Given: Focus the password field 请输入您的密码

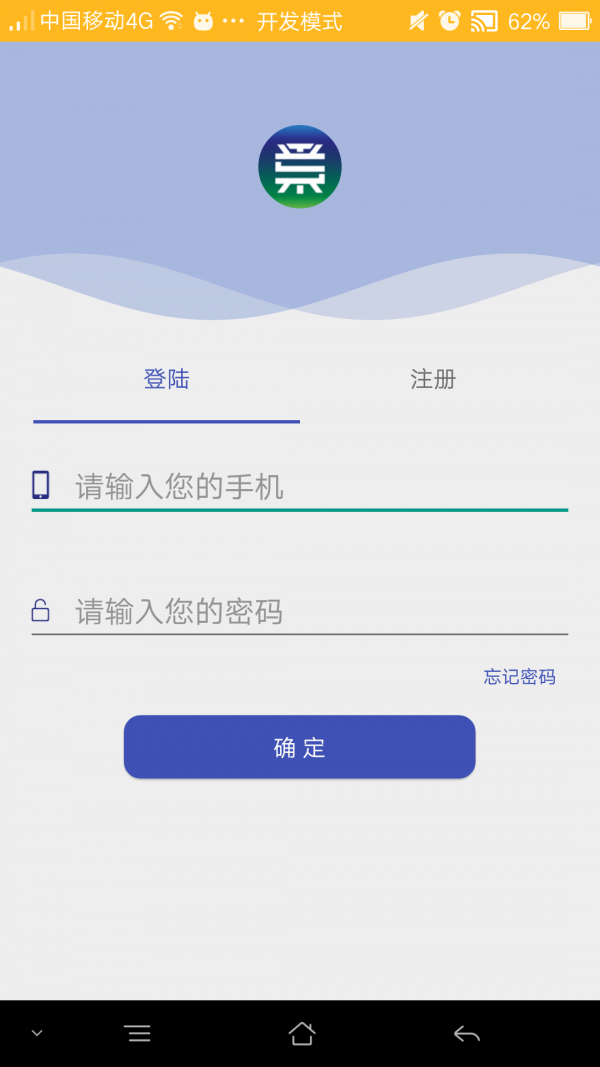Looking at the screenshot, I should click(310, 611).
